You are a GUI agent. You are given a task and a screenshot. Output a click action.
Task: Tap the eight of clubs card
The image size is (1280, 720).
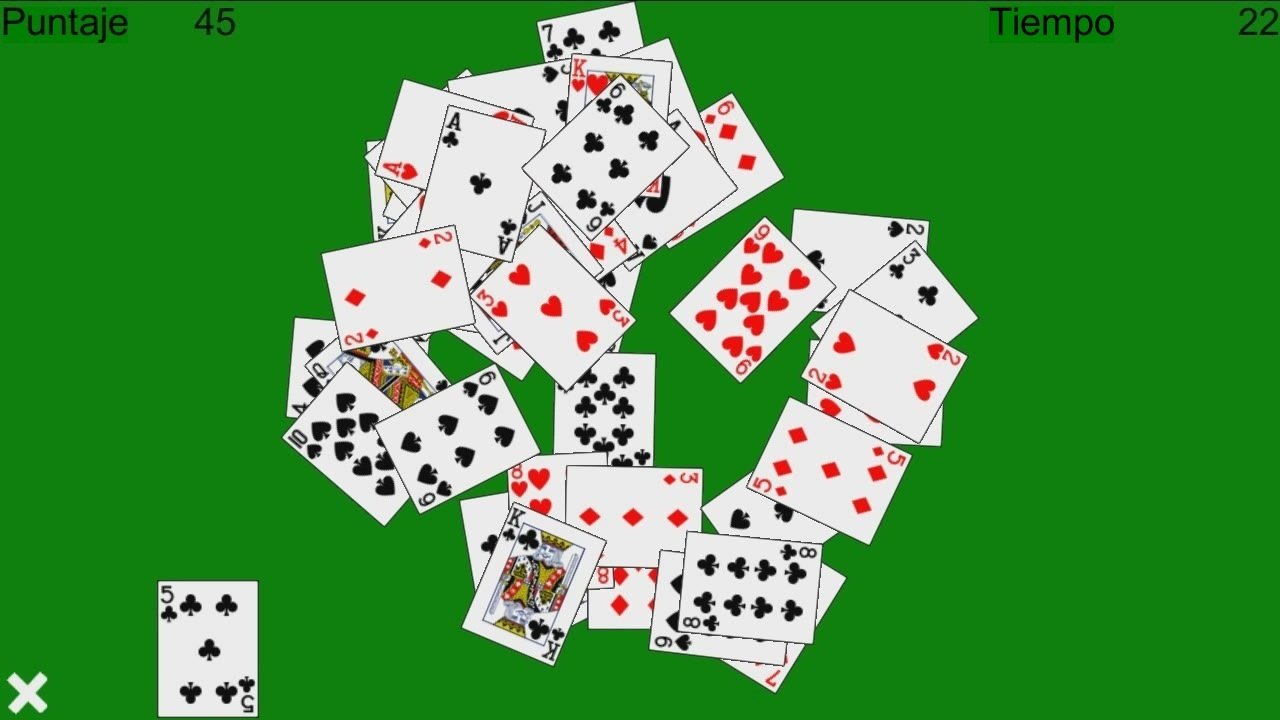[750, 587]
